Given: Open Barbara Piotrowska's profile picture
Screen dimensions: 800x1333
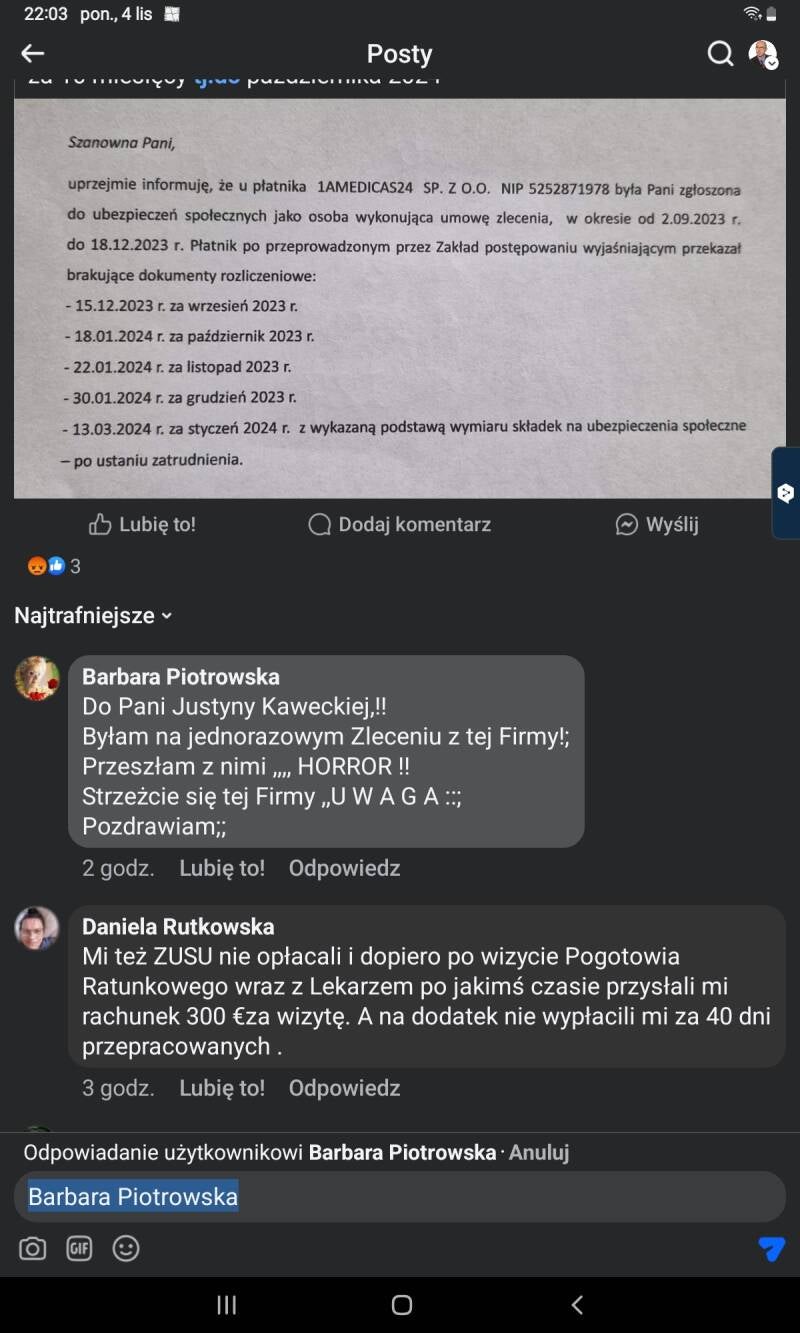Looking at the screenshot, I should pyautogui.click(x=37, y=678).
